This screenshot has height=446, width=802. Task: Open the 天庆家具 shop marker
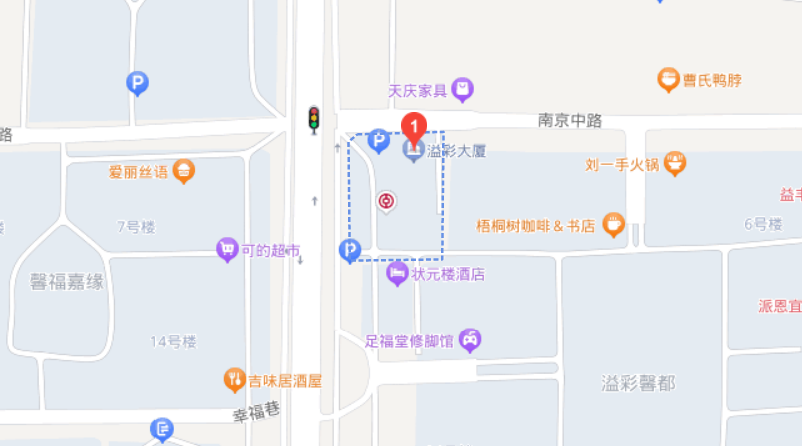[461, 91]
